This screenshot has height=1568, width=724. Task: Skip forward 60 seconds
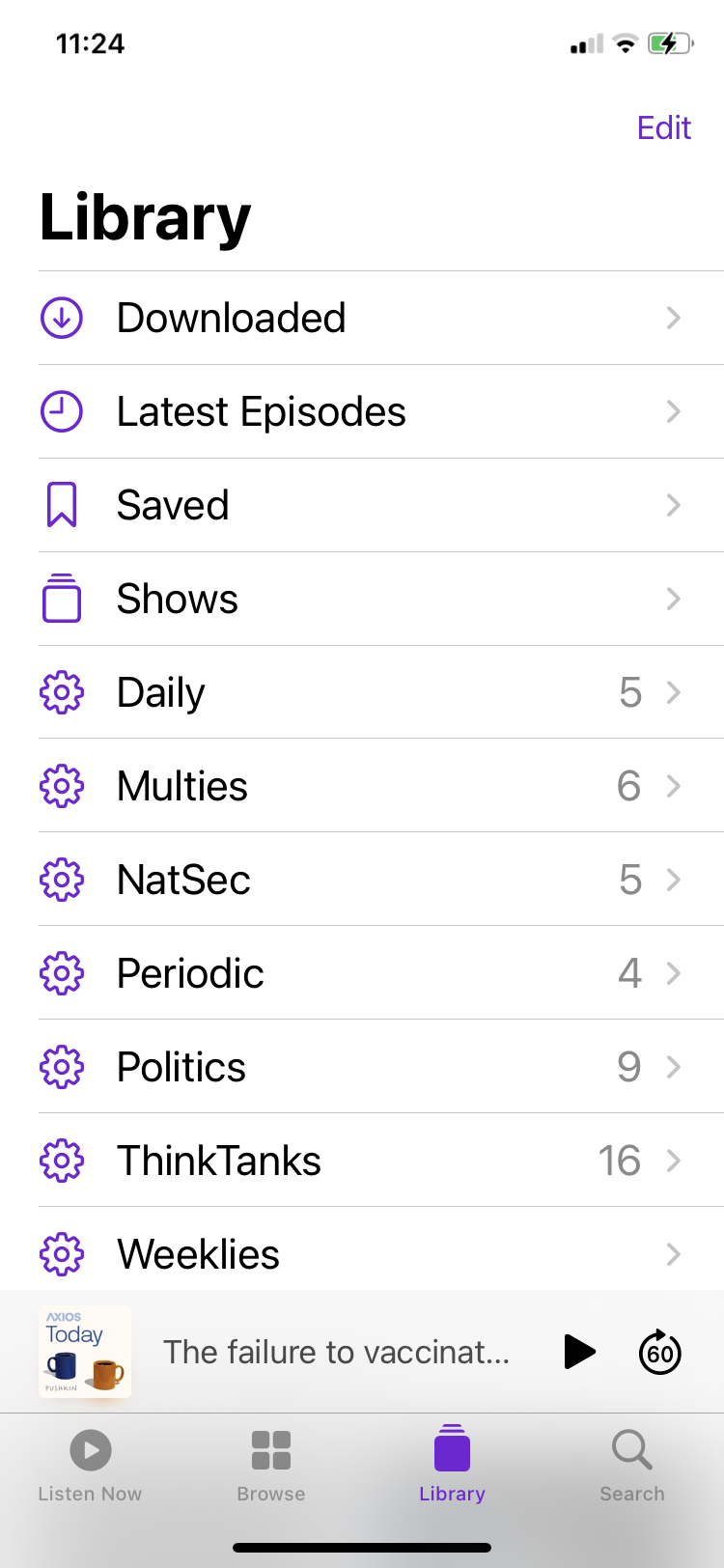click(660, 1352)
